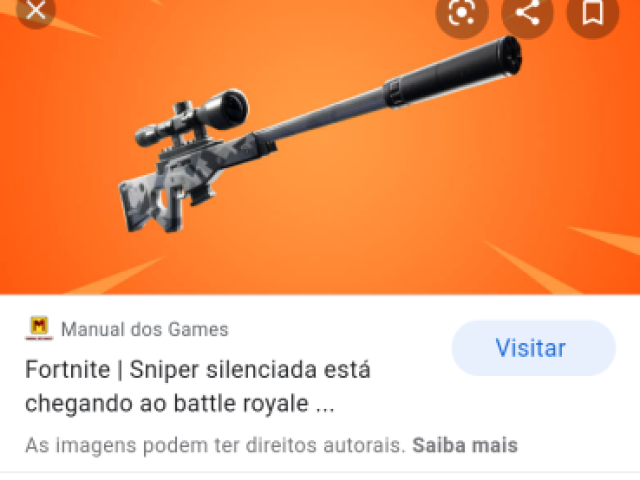The width and height of the screenshot is (640, 480).
Task: Open the Fortnite Sniper silenciada article title
Action: coord(198,388)
